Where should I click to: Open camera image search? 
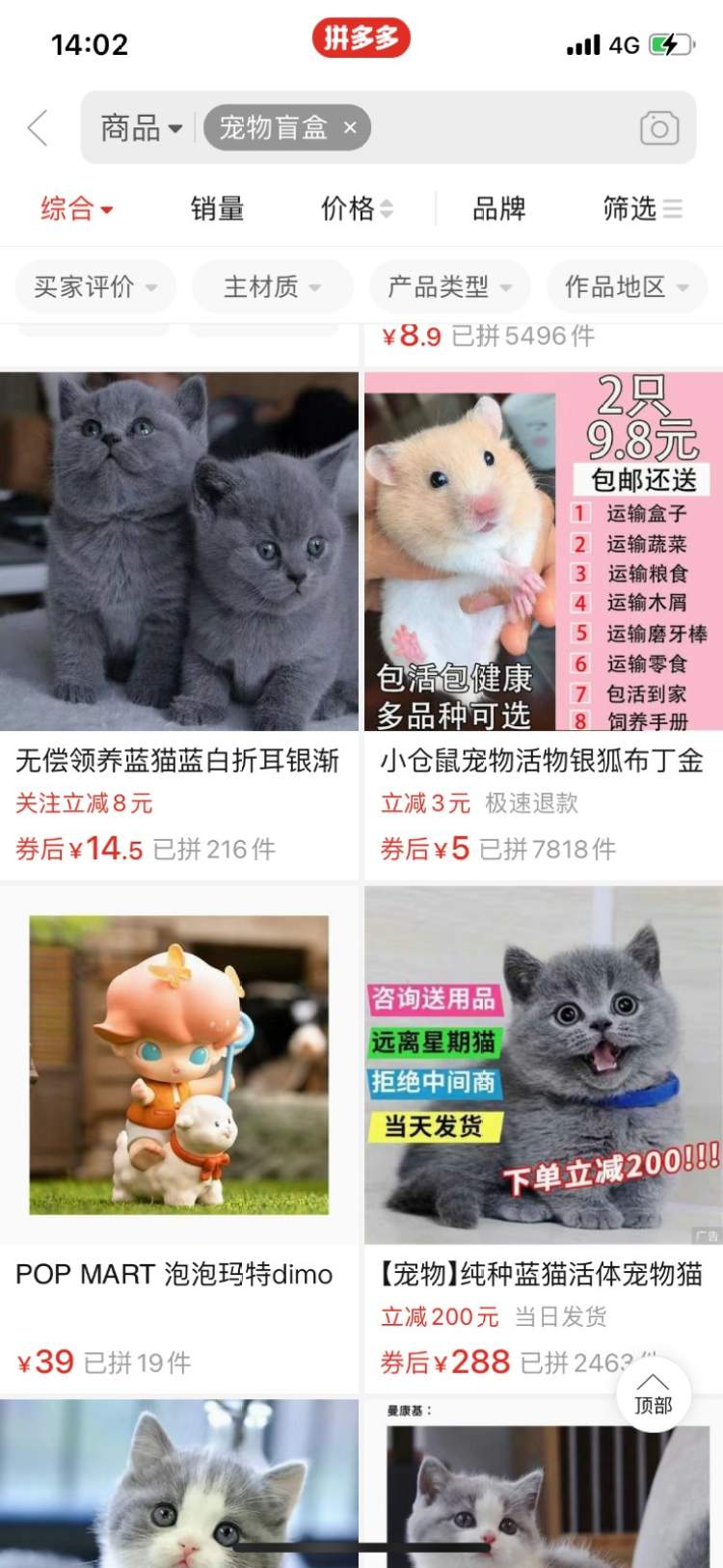click(659, 127)
